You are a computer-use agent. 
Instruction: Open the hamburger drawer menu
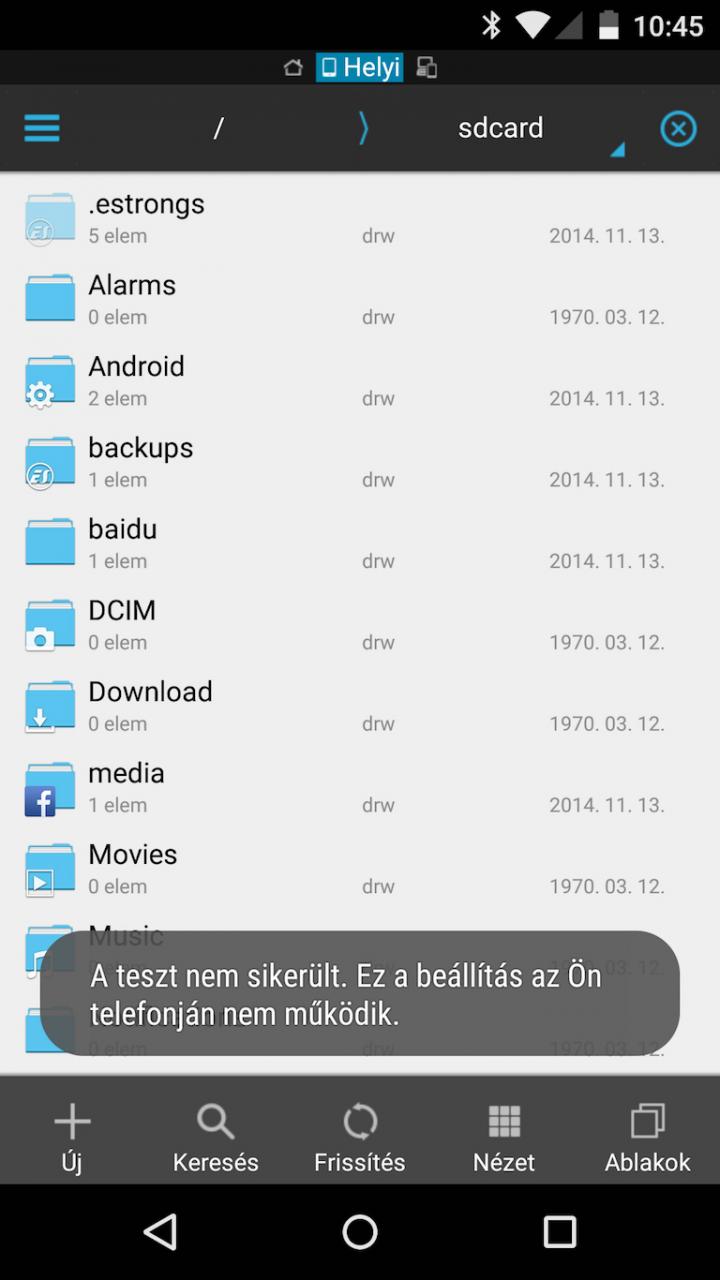[x=42, y=128]
